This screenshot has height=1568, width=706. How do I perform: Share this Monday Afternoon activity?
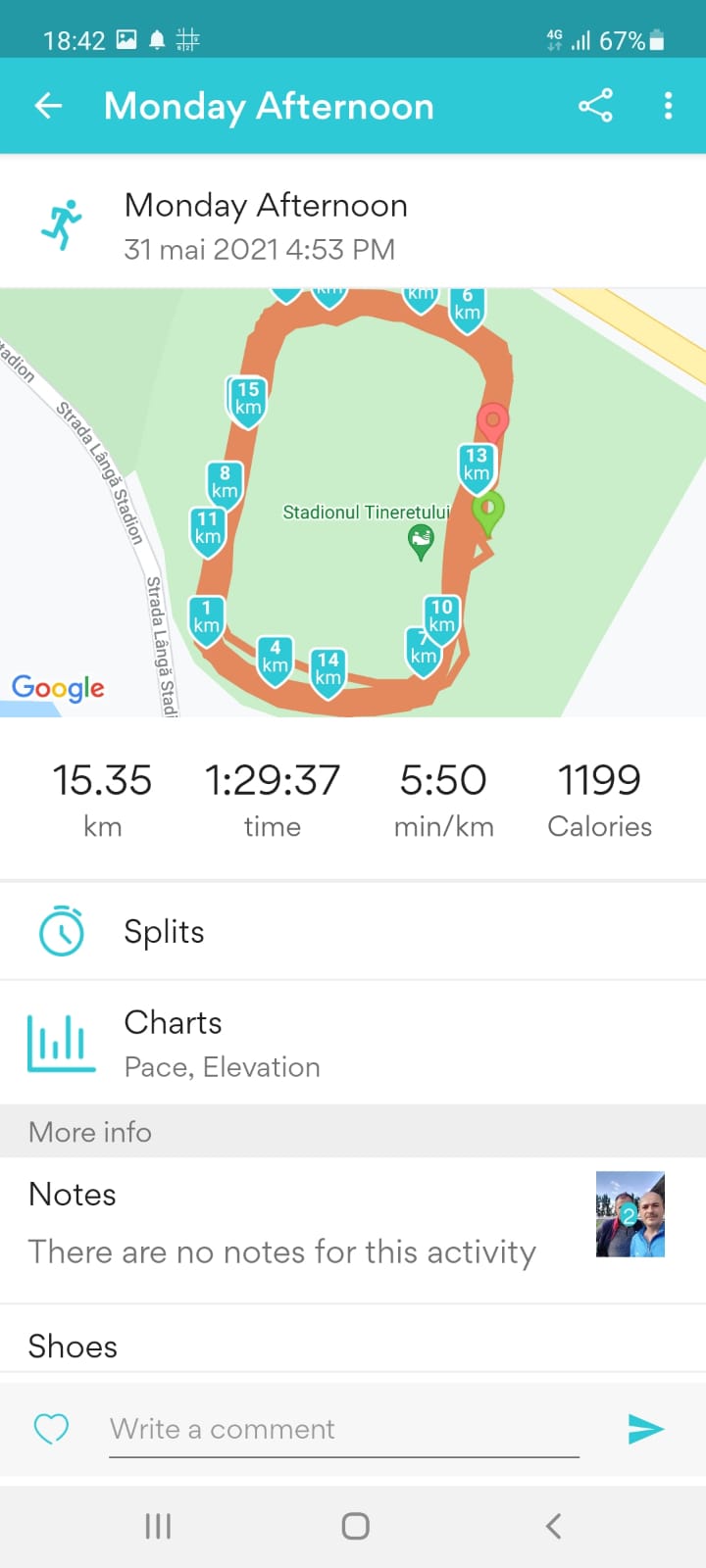[595, 106]
